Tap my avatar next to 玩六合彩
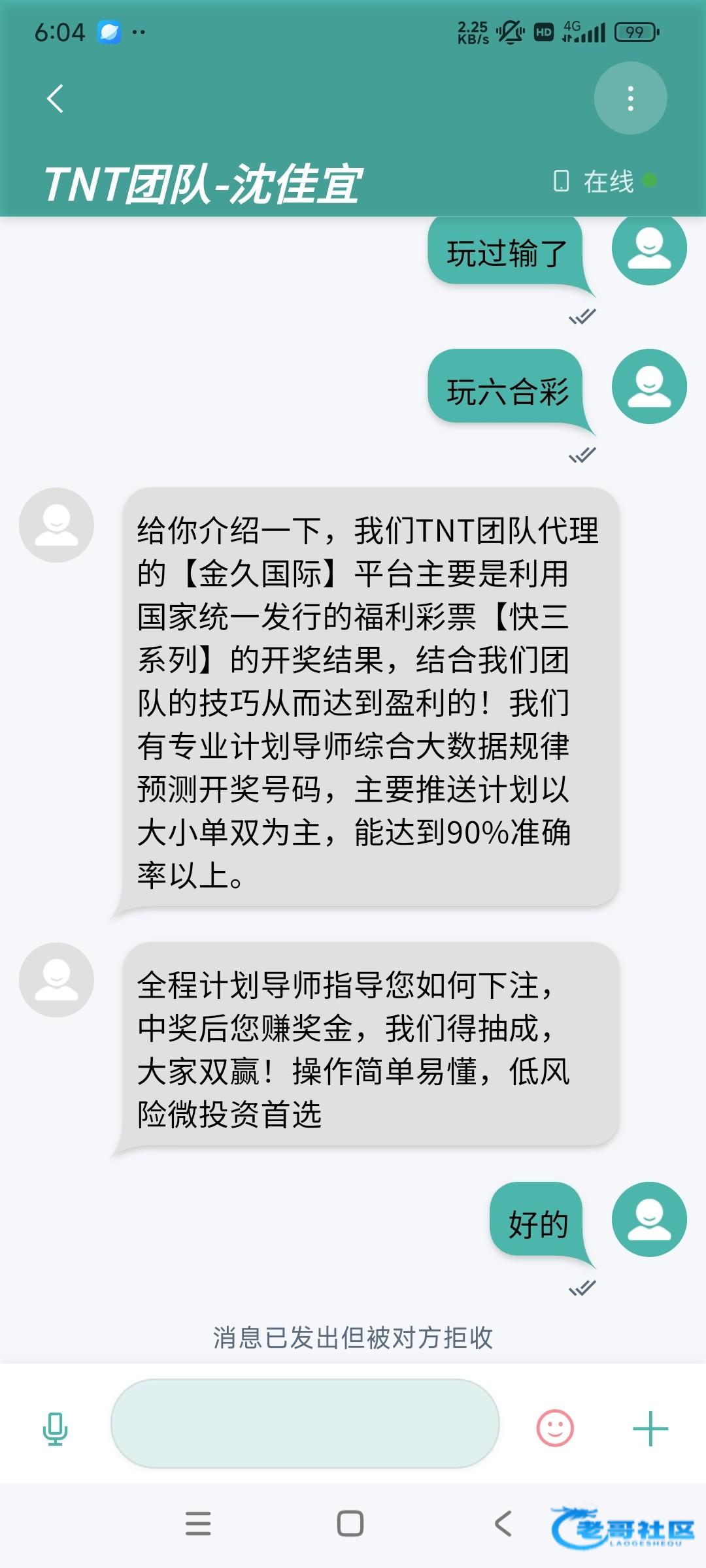 (x=649, y=386)
